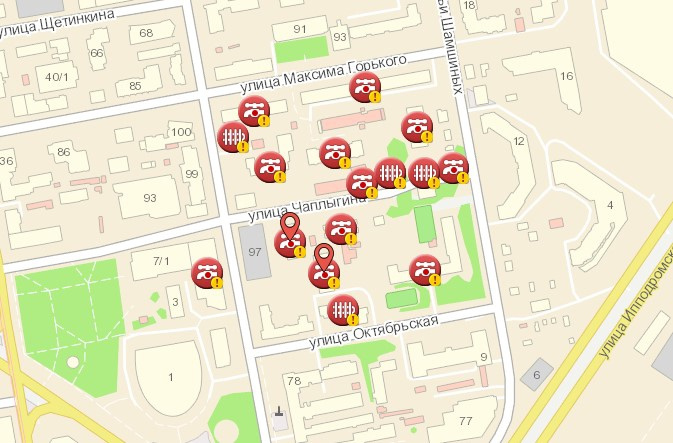The image size is (673, 443).
Task: Open the phone marker beside building 7/1
Action: [x=209, y=273]
